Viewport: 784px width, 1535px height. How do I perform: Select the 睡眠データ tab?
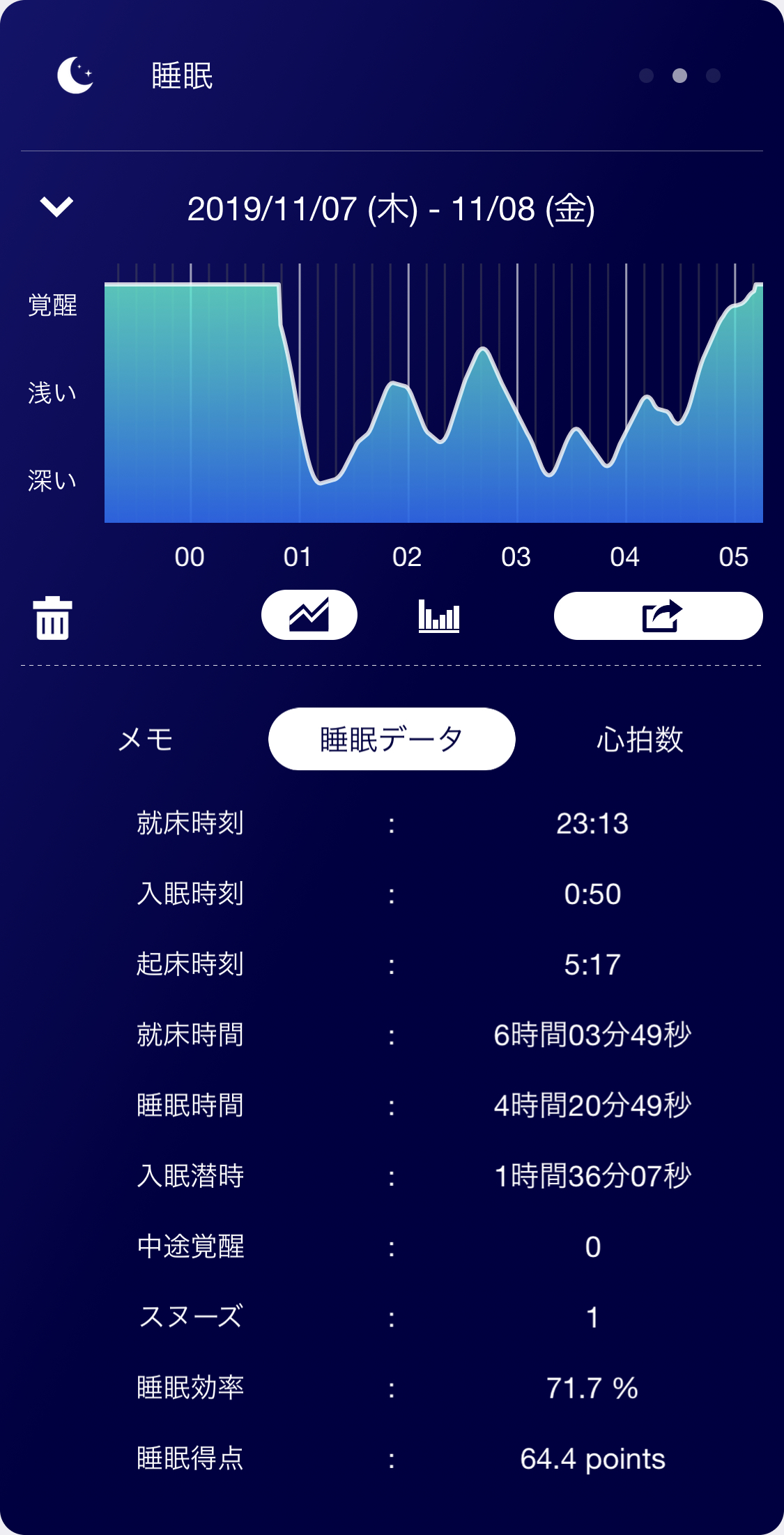pyautogui.click(x=392, y=739)
